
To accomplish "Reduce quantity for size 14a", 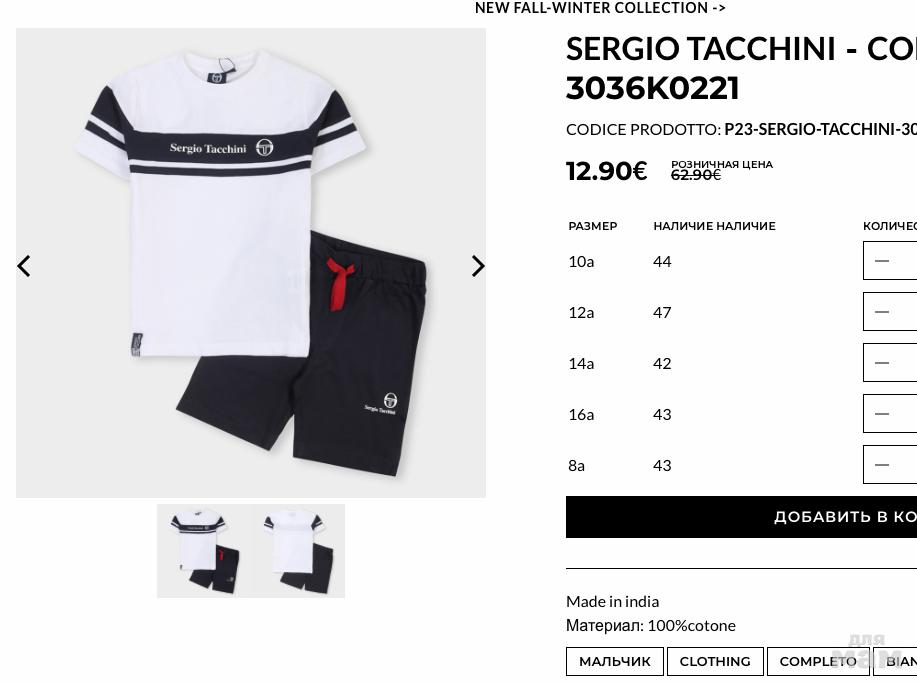I will [x=882, y=363].
